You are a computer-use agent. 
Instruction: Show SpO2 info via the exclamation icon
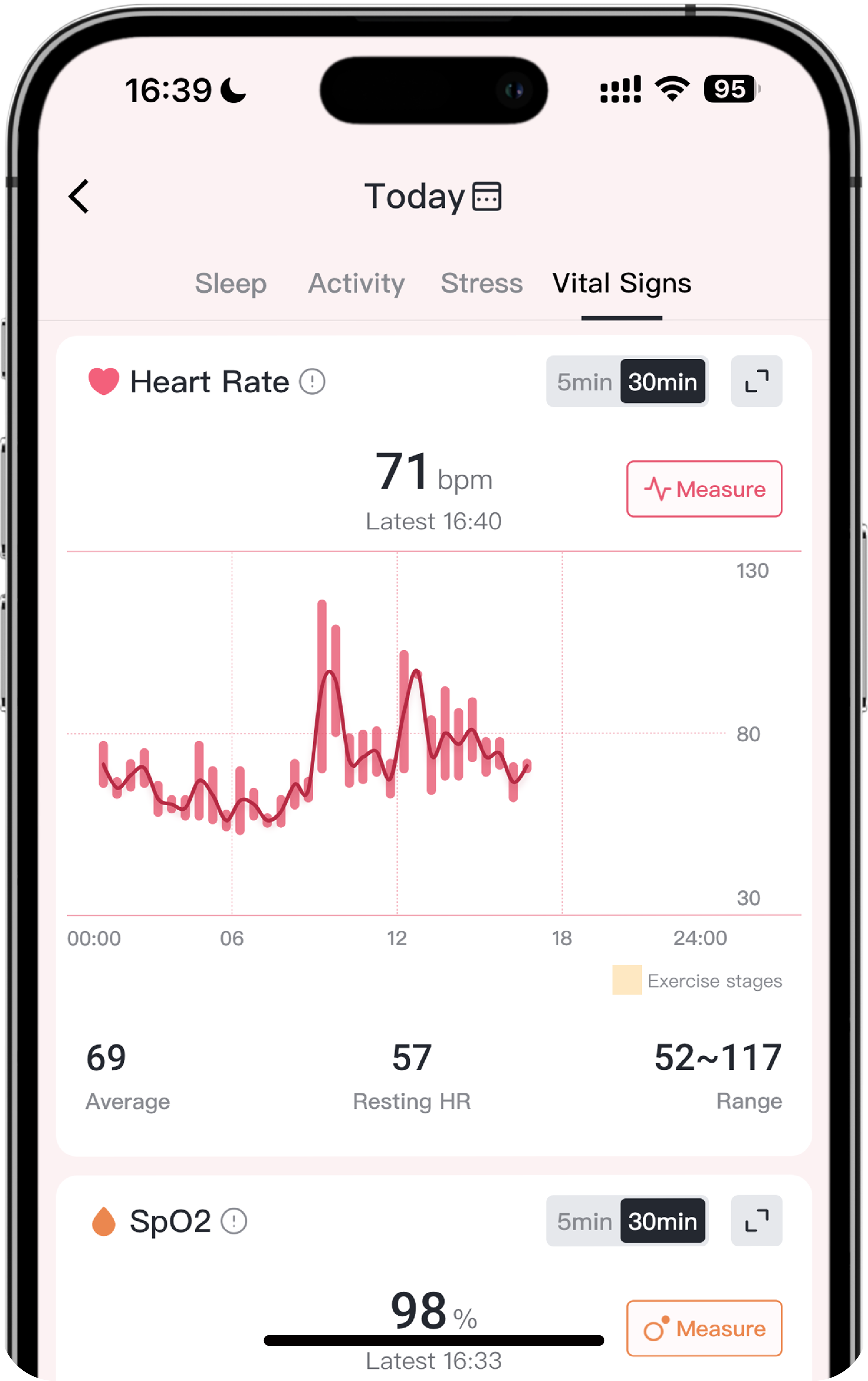point(234,1221)
